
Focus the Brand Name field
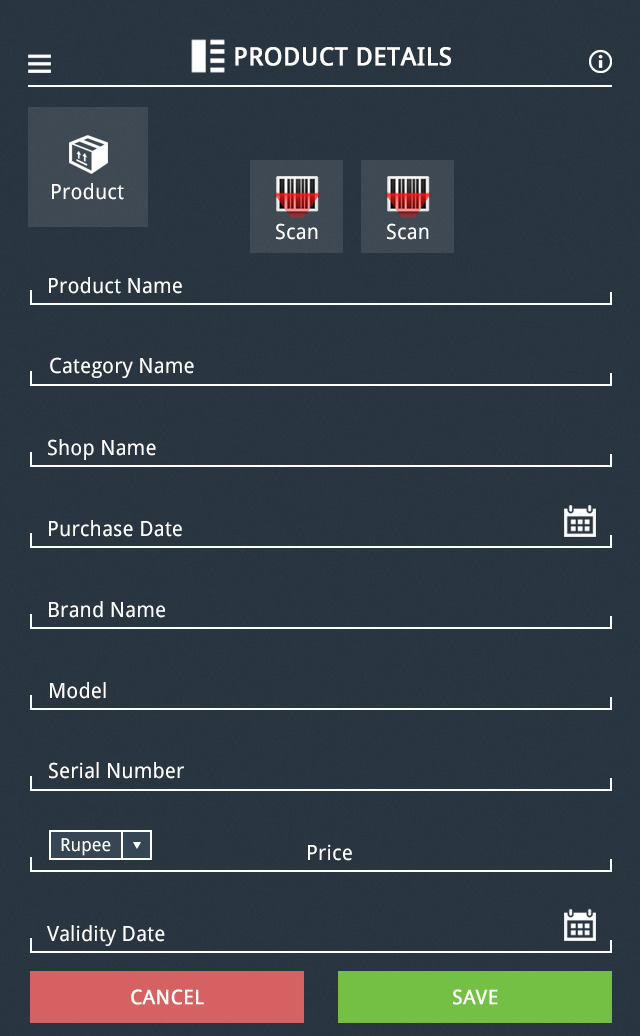point(320,610)
